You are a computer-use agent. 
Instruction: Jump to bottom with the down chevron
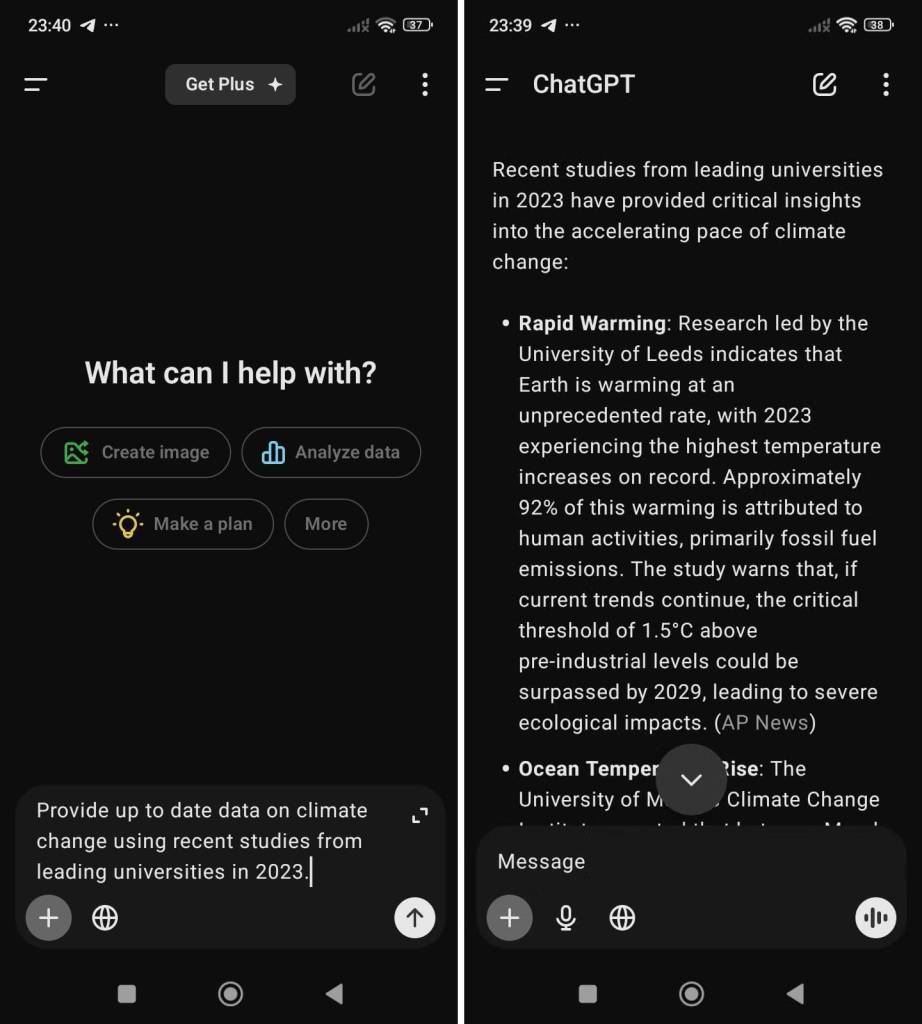coord(692,779)
